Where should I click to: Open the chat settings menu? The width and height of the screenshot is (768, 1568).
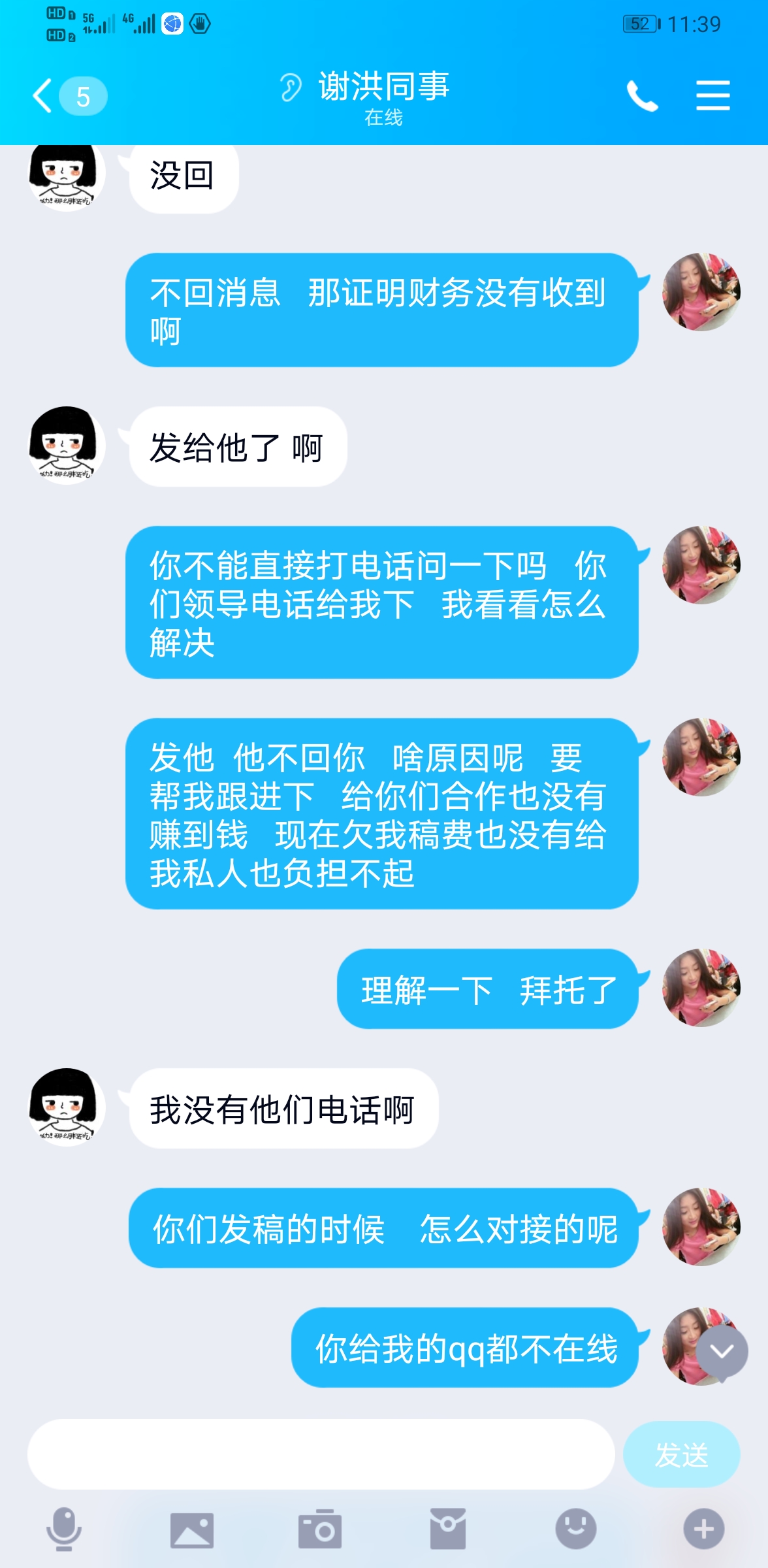712,96
